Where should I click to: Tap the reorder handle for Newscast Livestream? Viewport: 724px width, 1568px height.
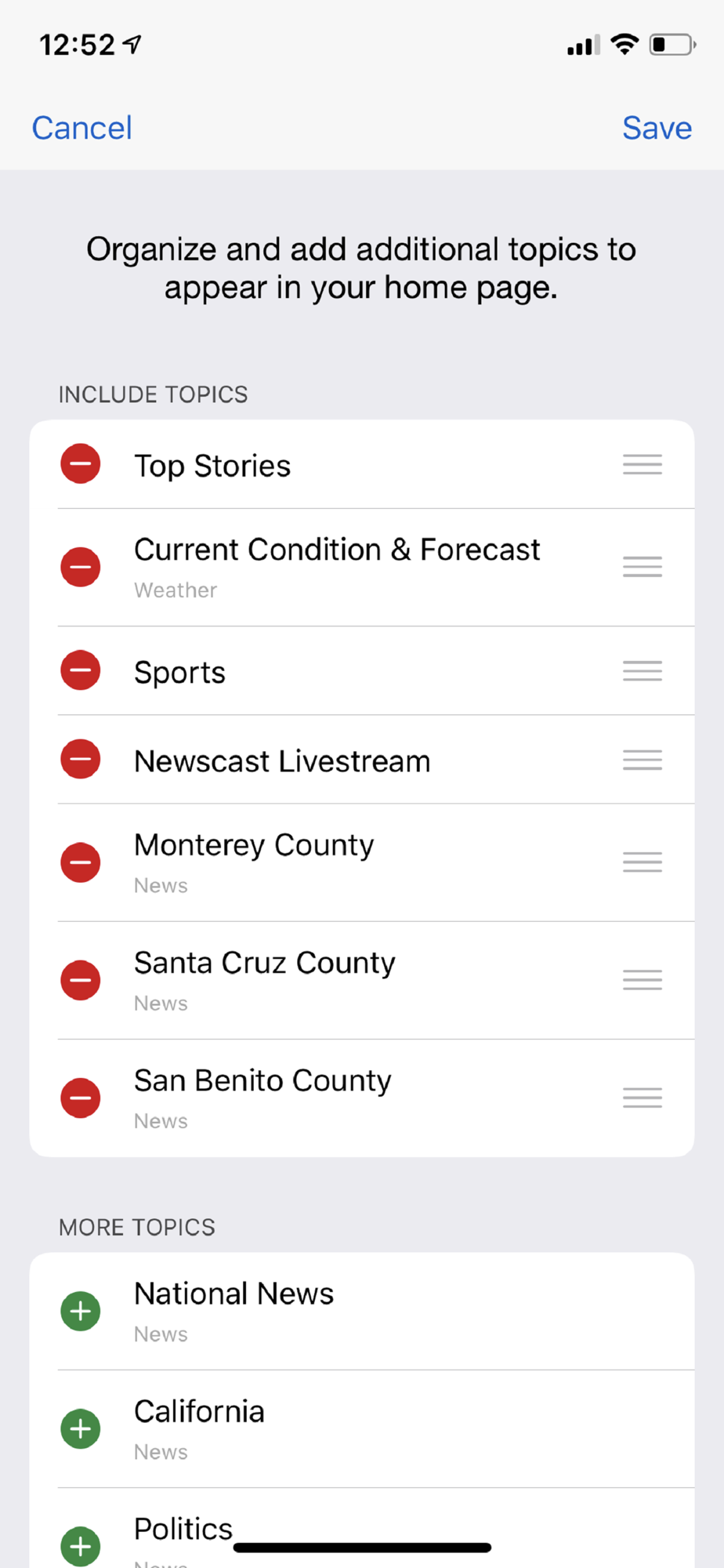(643, 759)
